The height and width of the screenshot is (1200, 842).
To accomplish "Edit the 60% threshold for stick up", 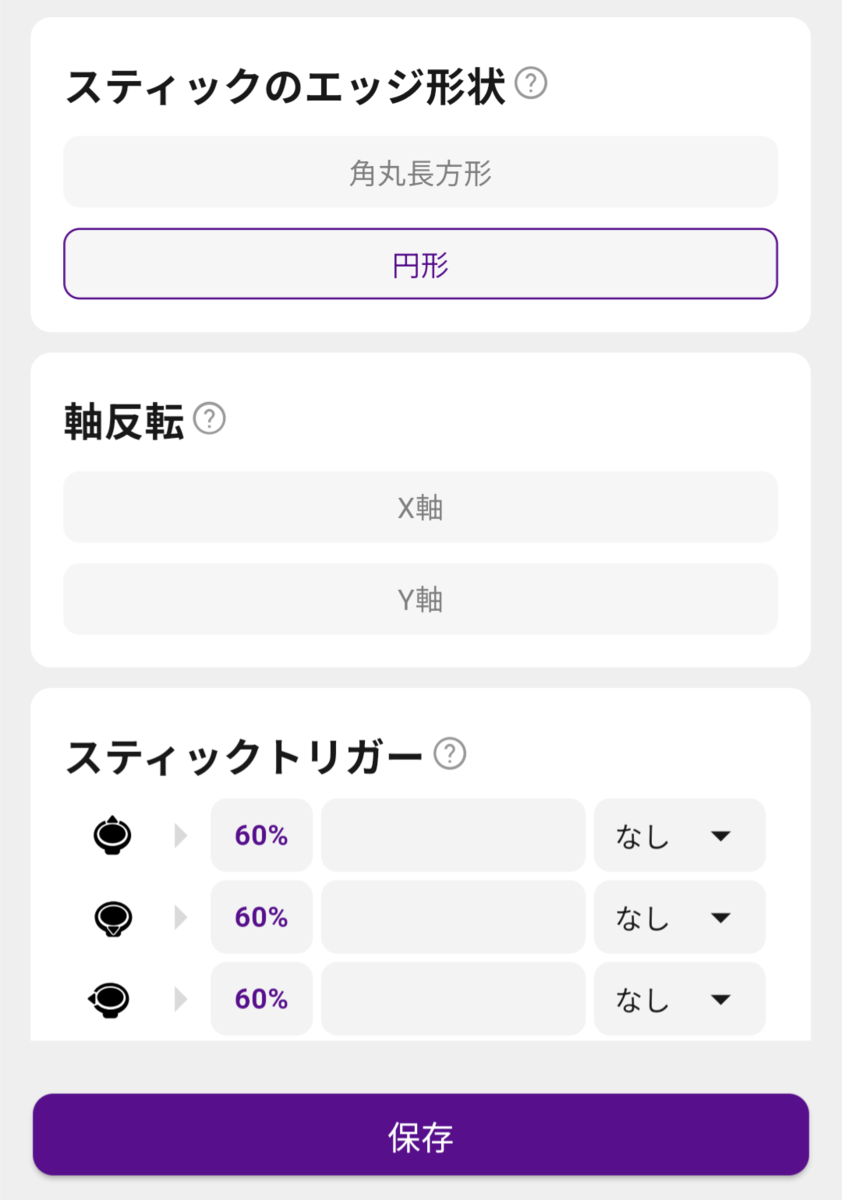I will [261, 835].
